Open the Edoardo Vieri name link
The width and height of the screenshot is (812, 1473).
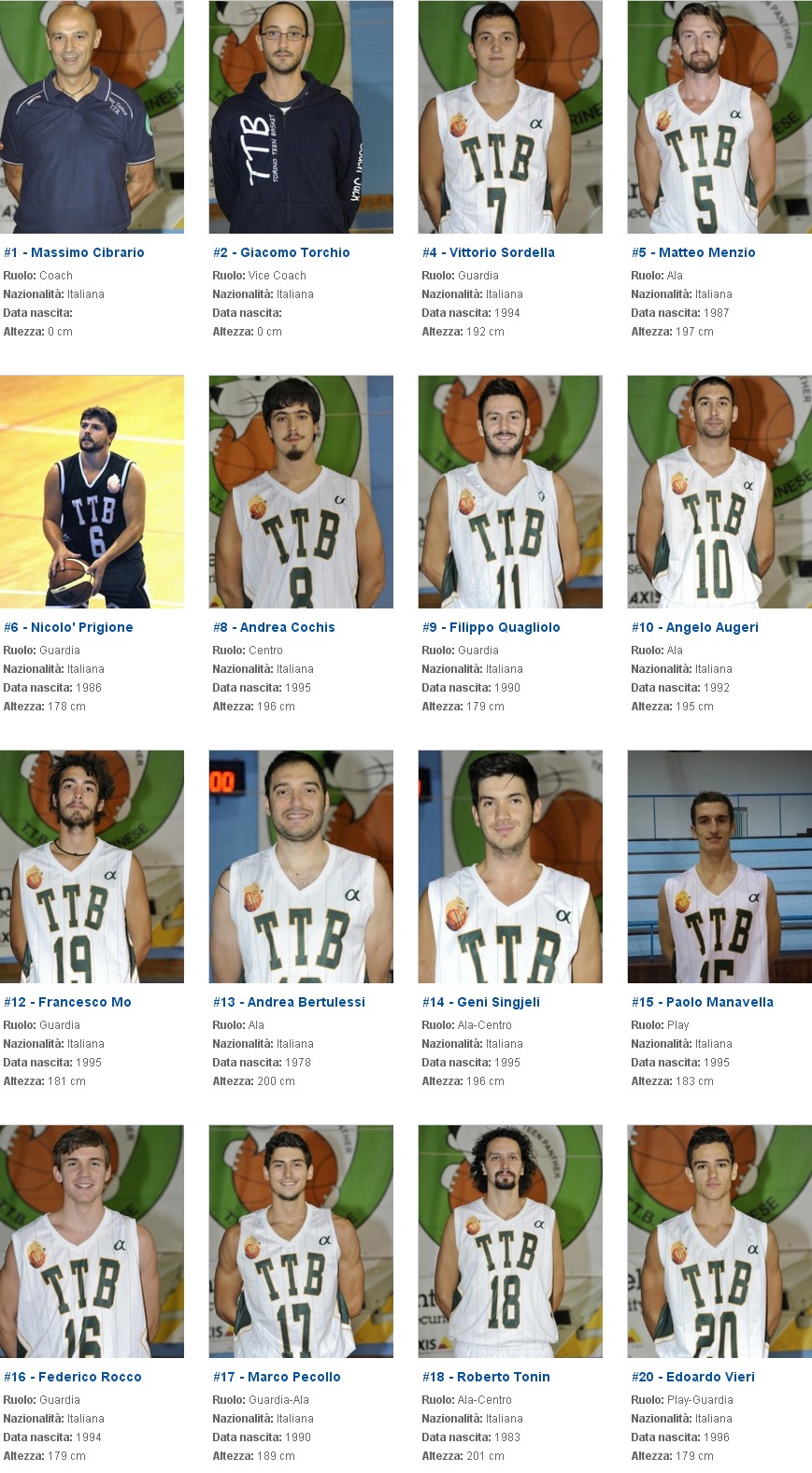[x=693, y=1377]
